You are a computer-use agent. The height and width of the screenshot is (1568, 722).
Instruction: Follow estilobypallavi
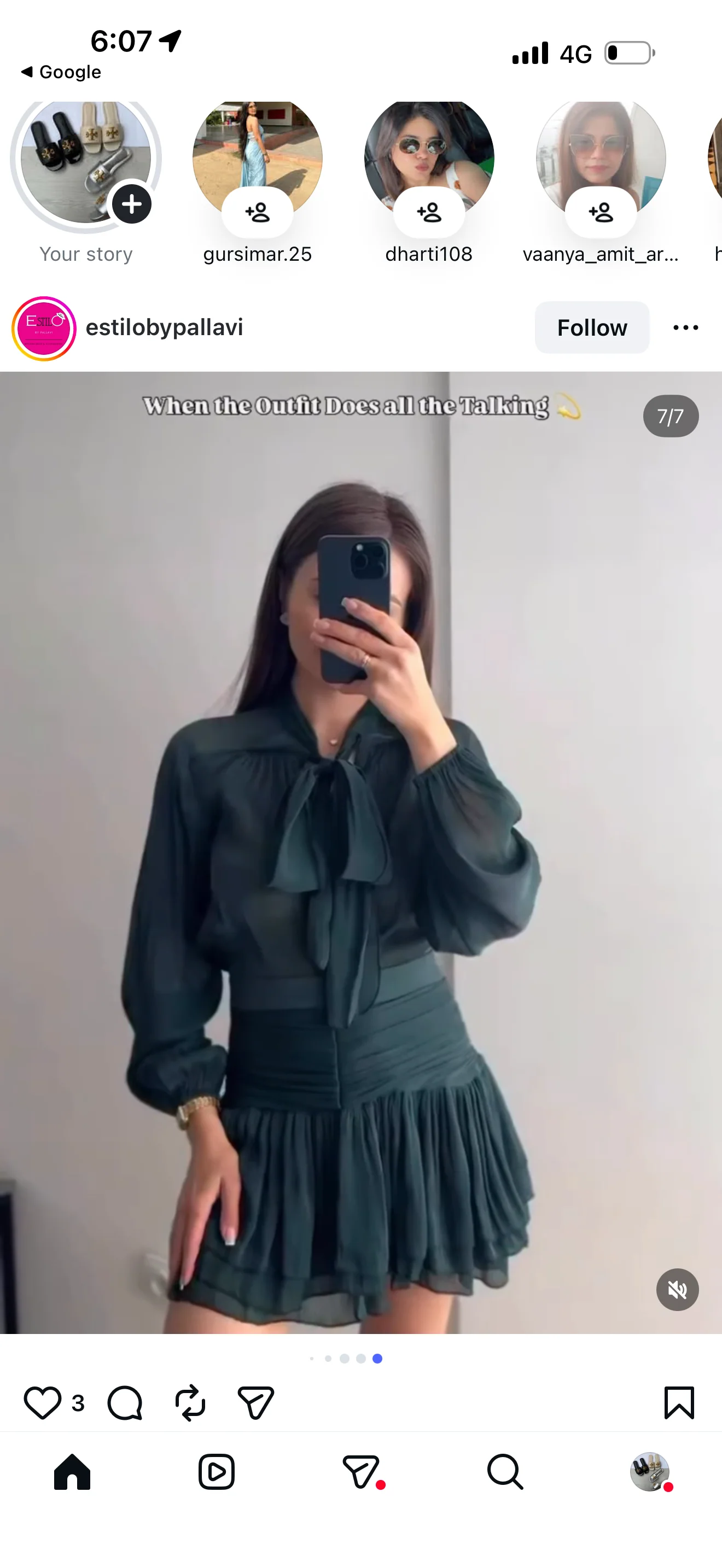point(592,327)
